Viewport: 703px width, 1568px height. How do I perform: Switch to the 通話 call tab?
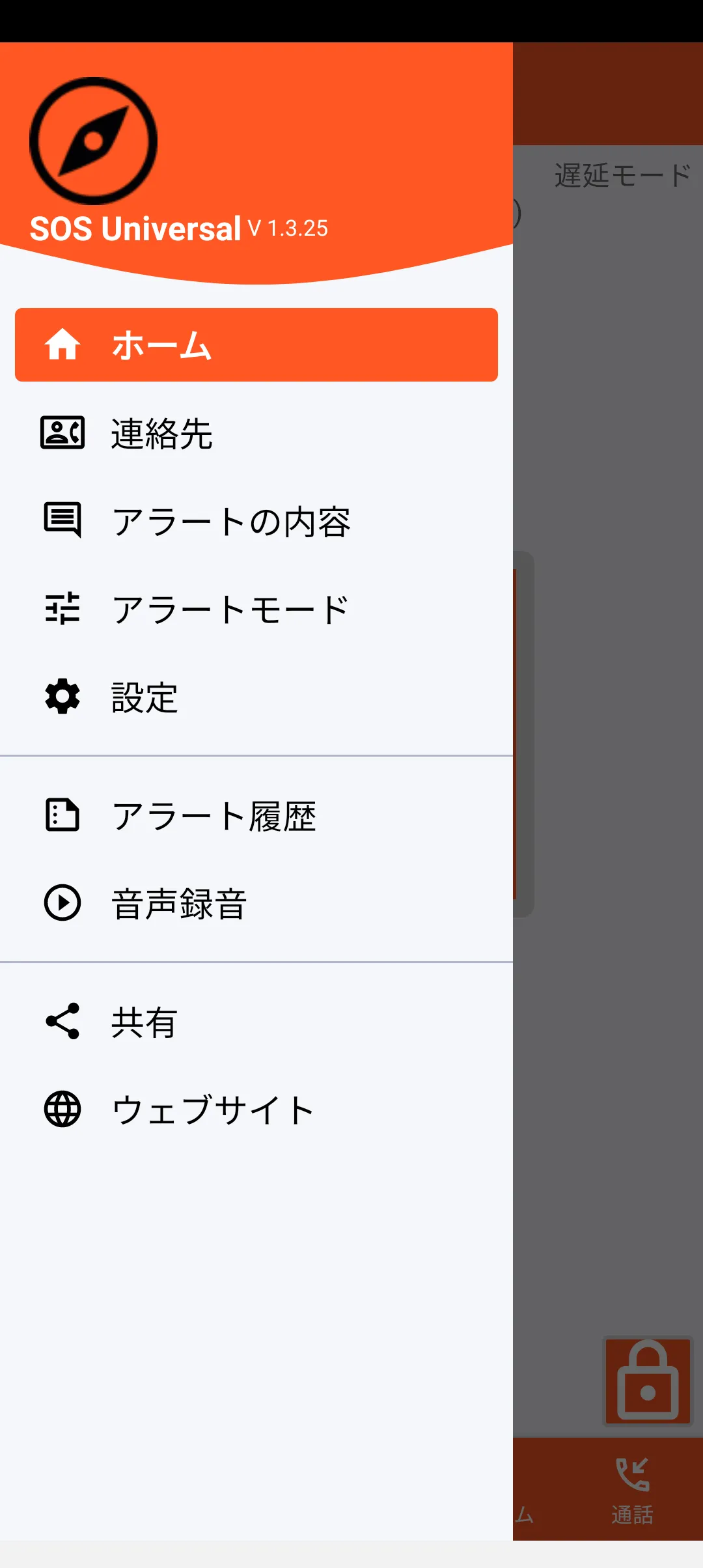tap(631, 1489)
